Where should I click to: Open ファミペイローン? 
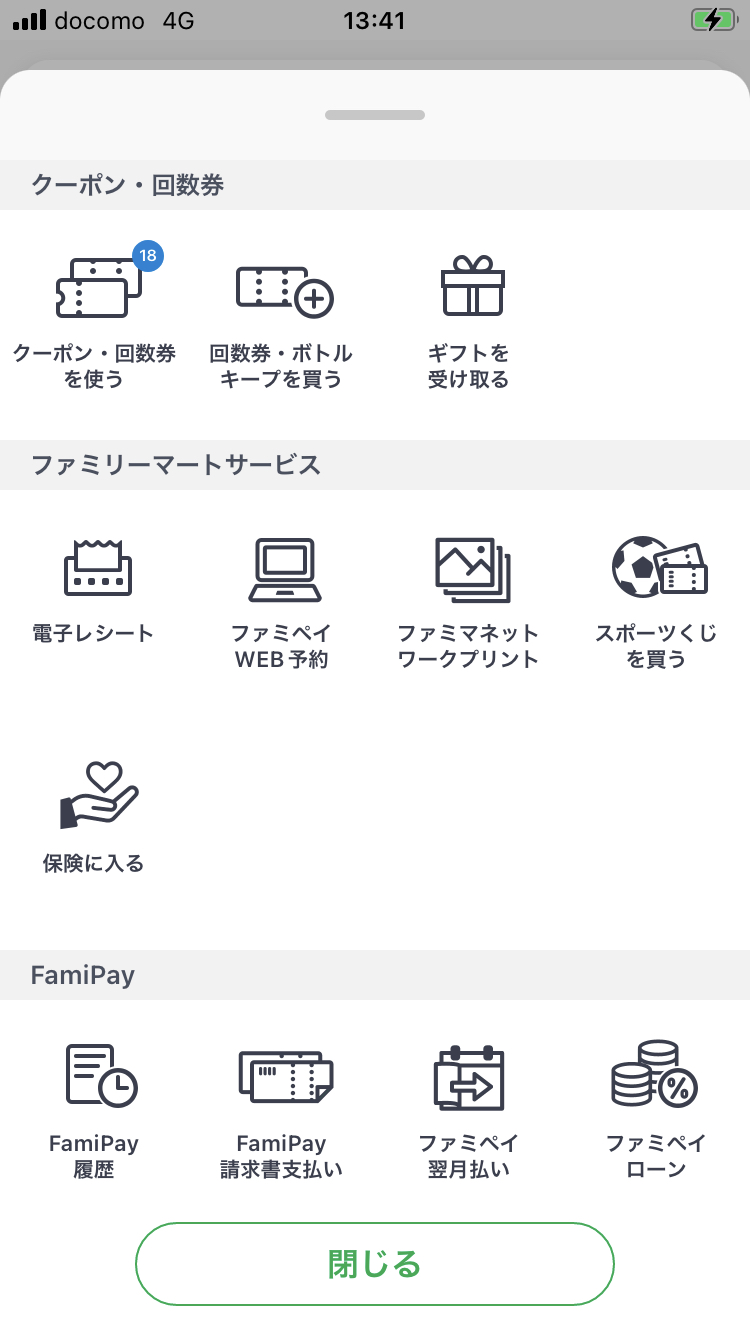[x=656, y=1112]
